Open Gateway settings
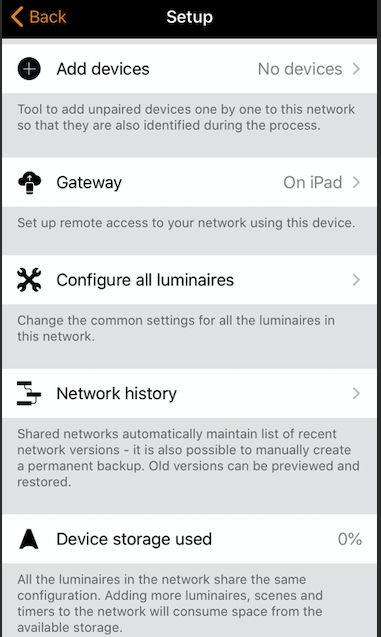Viewport: 381px width, 637px height. coord(189,182)
